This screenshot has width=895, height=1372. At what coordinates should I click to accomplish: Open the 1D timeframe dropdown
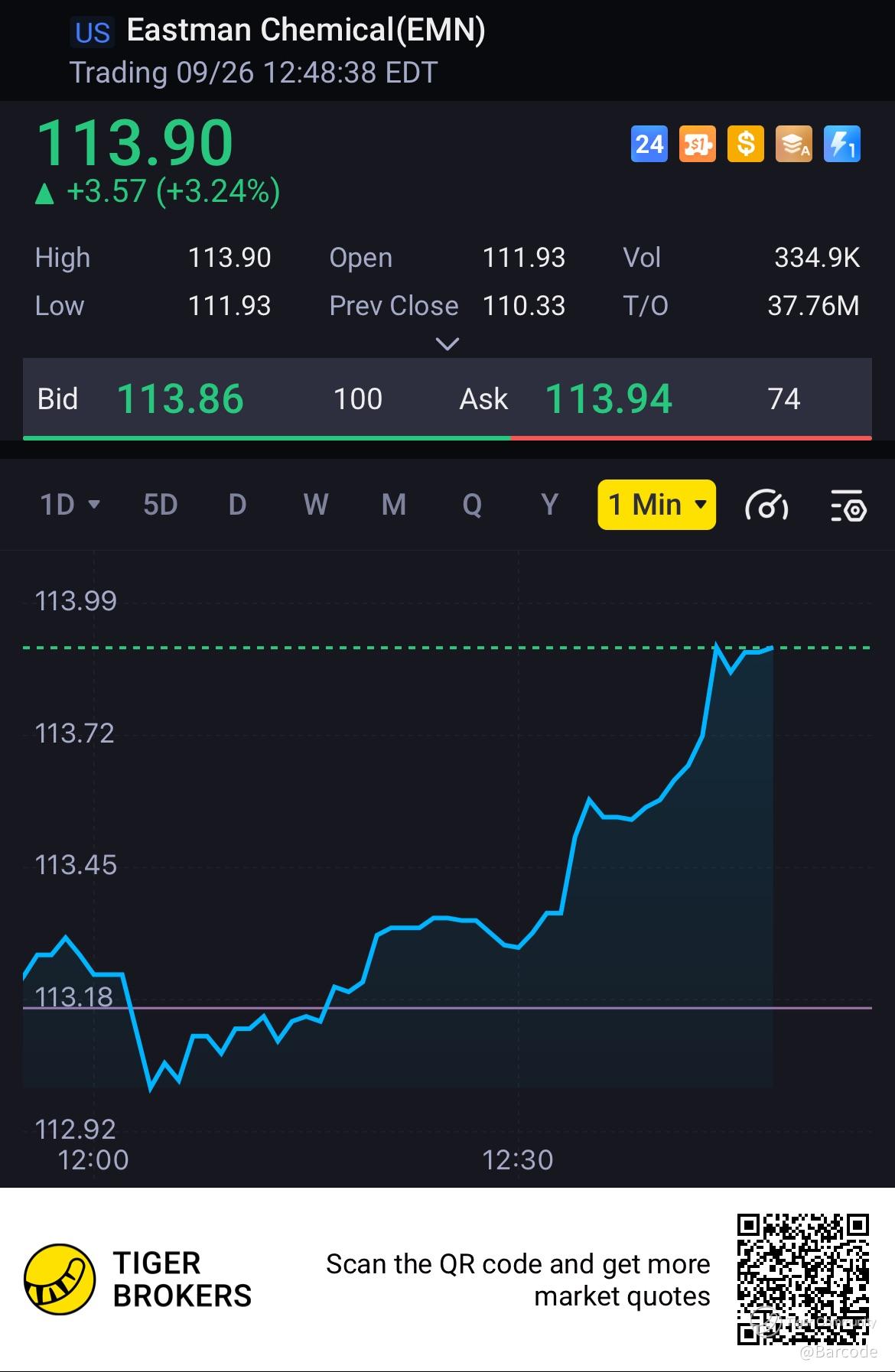pyautogui.click(x=70, y=505)
